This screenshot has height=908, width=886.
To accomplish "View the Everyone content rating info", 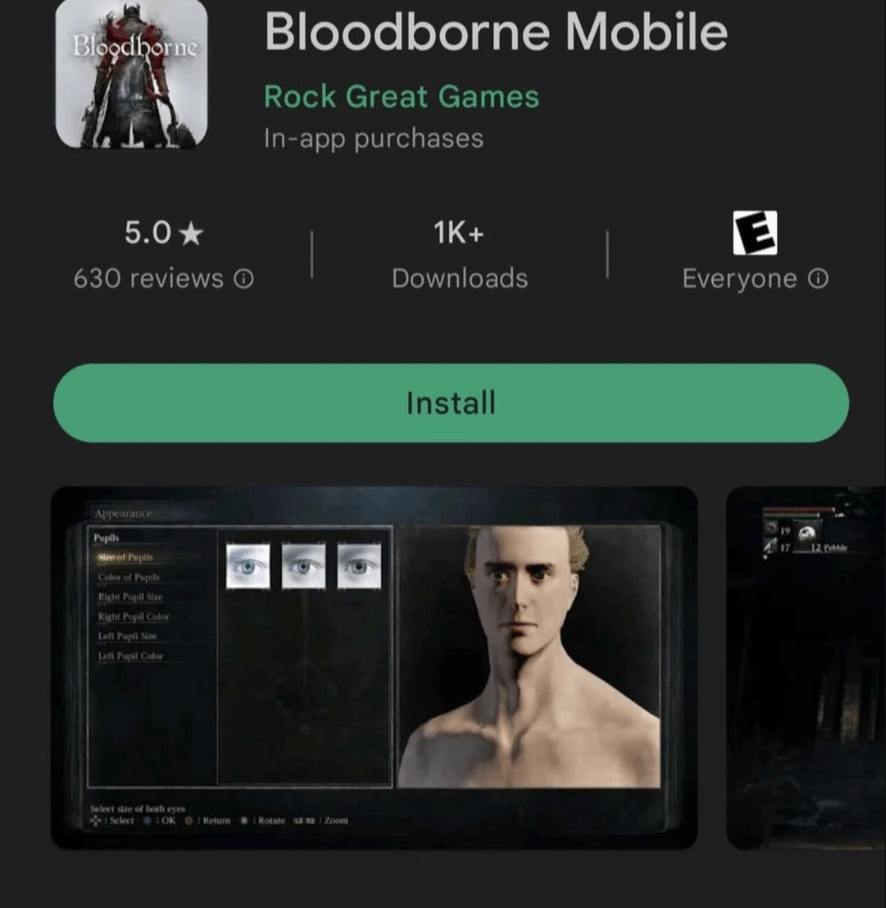I will click(x=818, y=279).
